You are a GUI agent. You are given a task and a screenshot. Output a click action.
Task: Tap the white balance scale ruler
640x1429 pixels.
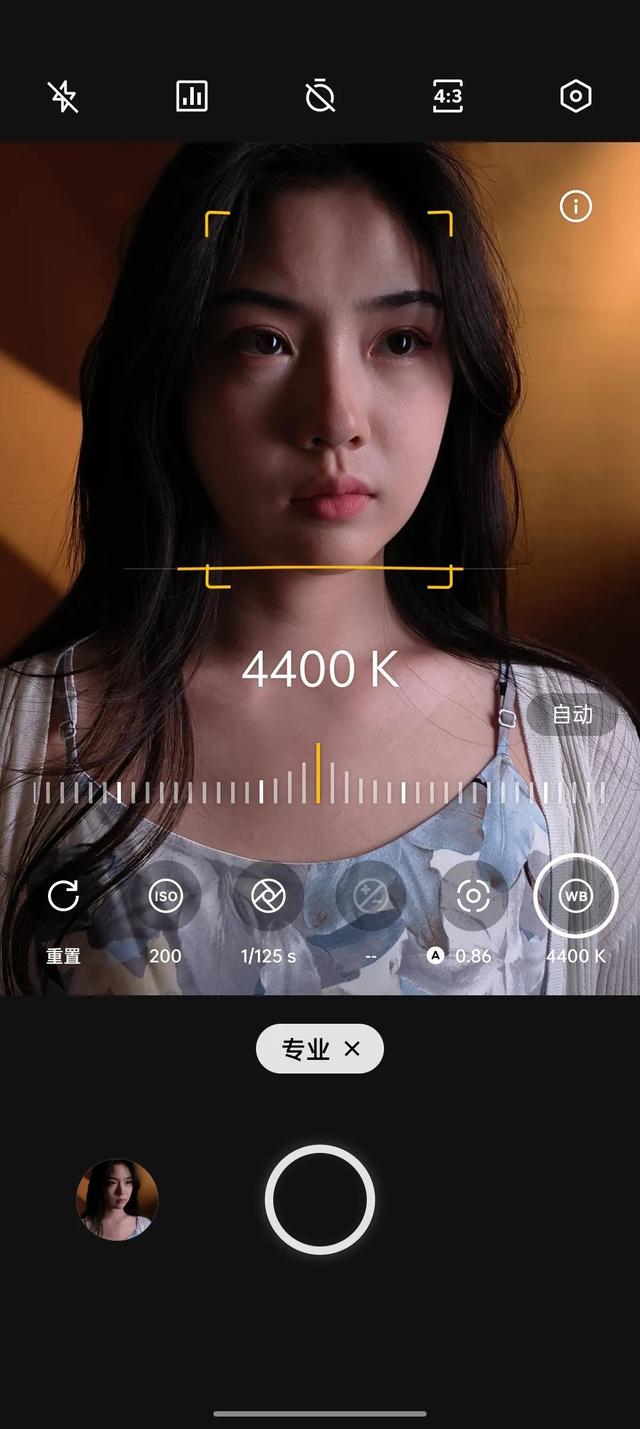coord(320,787)
